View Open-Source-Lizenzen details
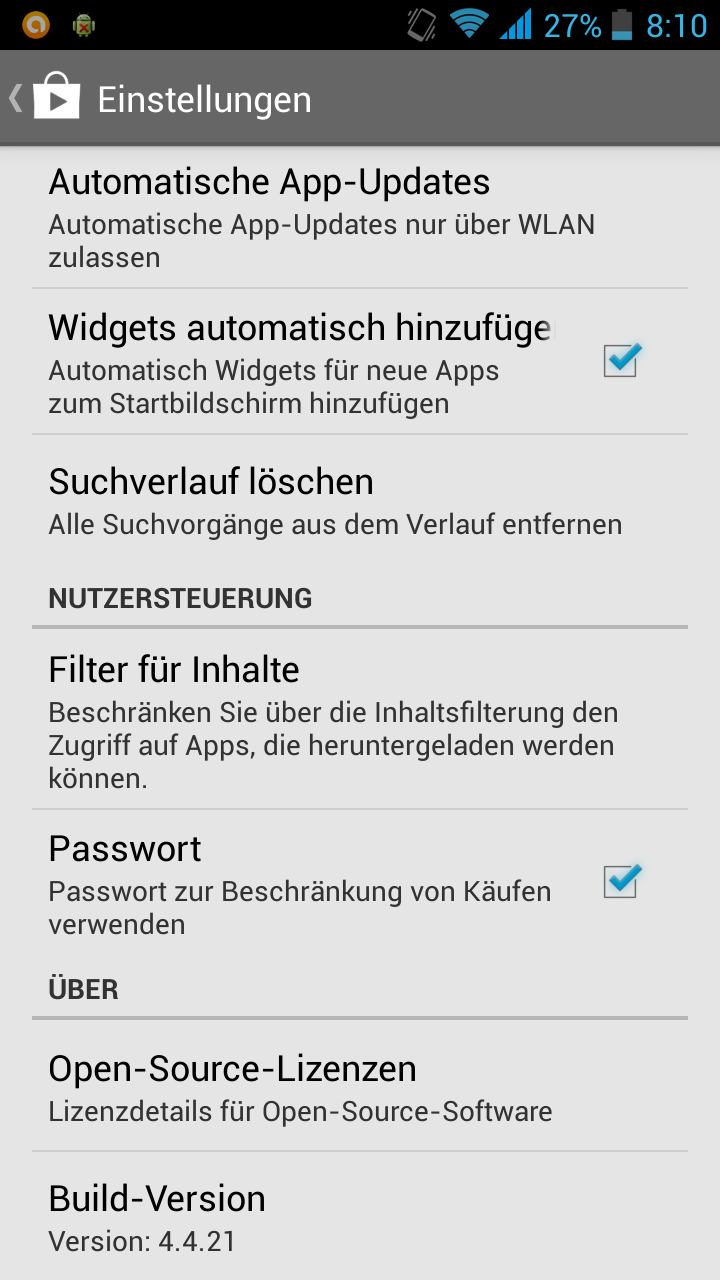 (x=360, y=1086)
